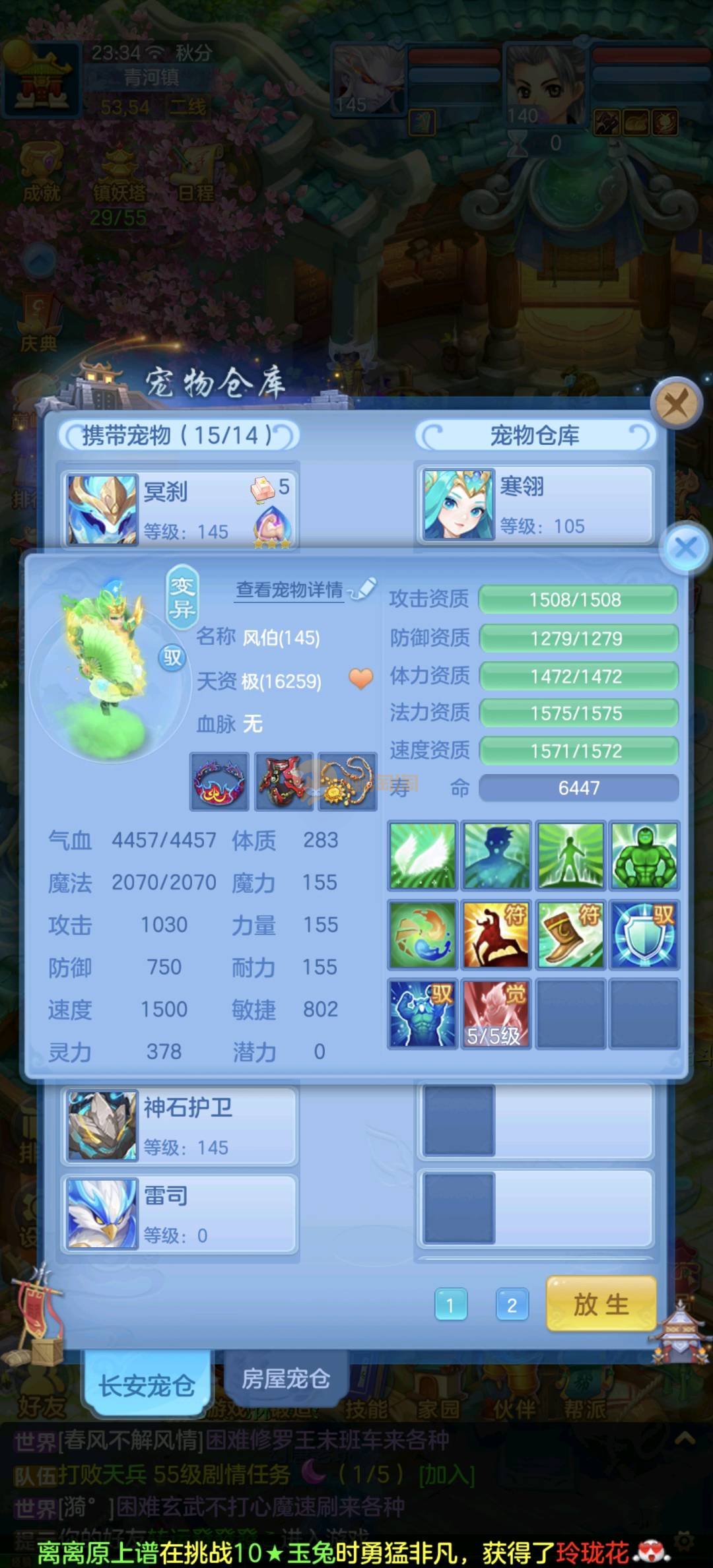
Task: Switch to 长安宠仓 tab
Action: click(147, 1385)
